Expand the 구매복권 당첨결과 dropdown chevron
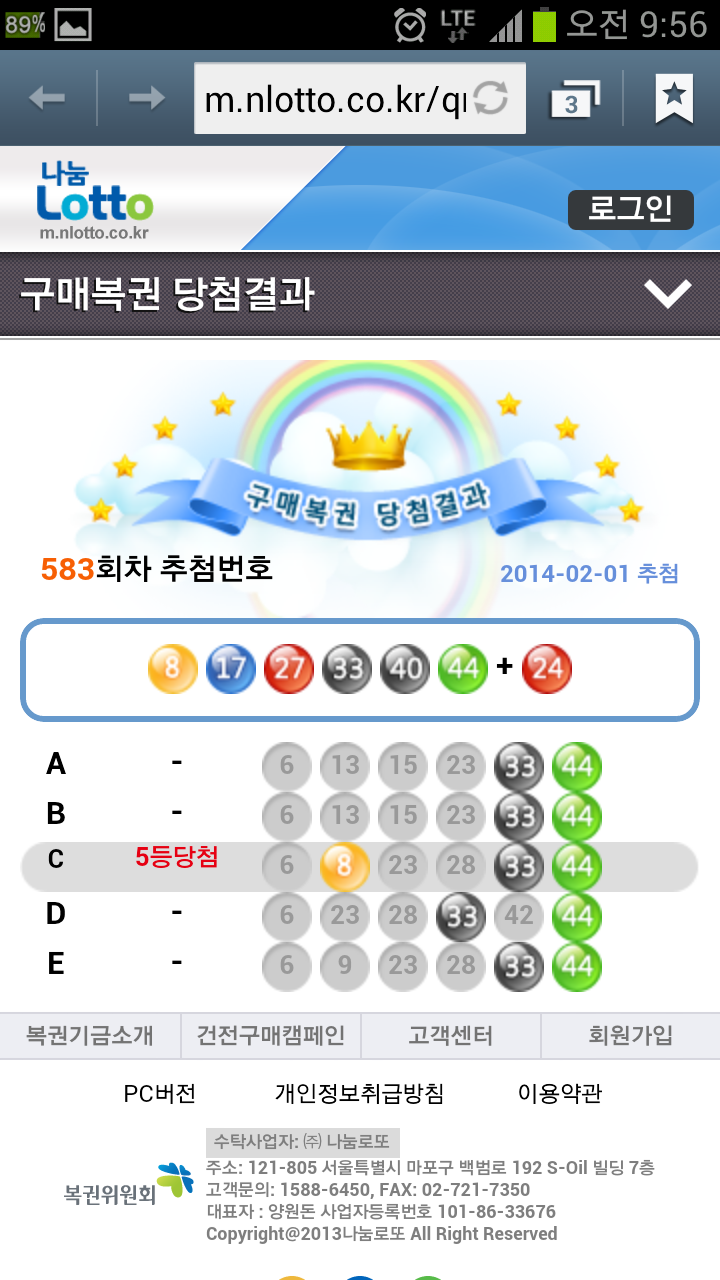The image size is (720, 1280). [667, 293]
